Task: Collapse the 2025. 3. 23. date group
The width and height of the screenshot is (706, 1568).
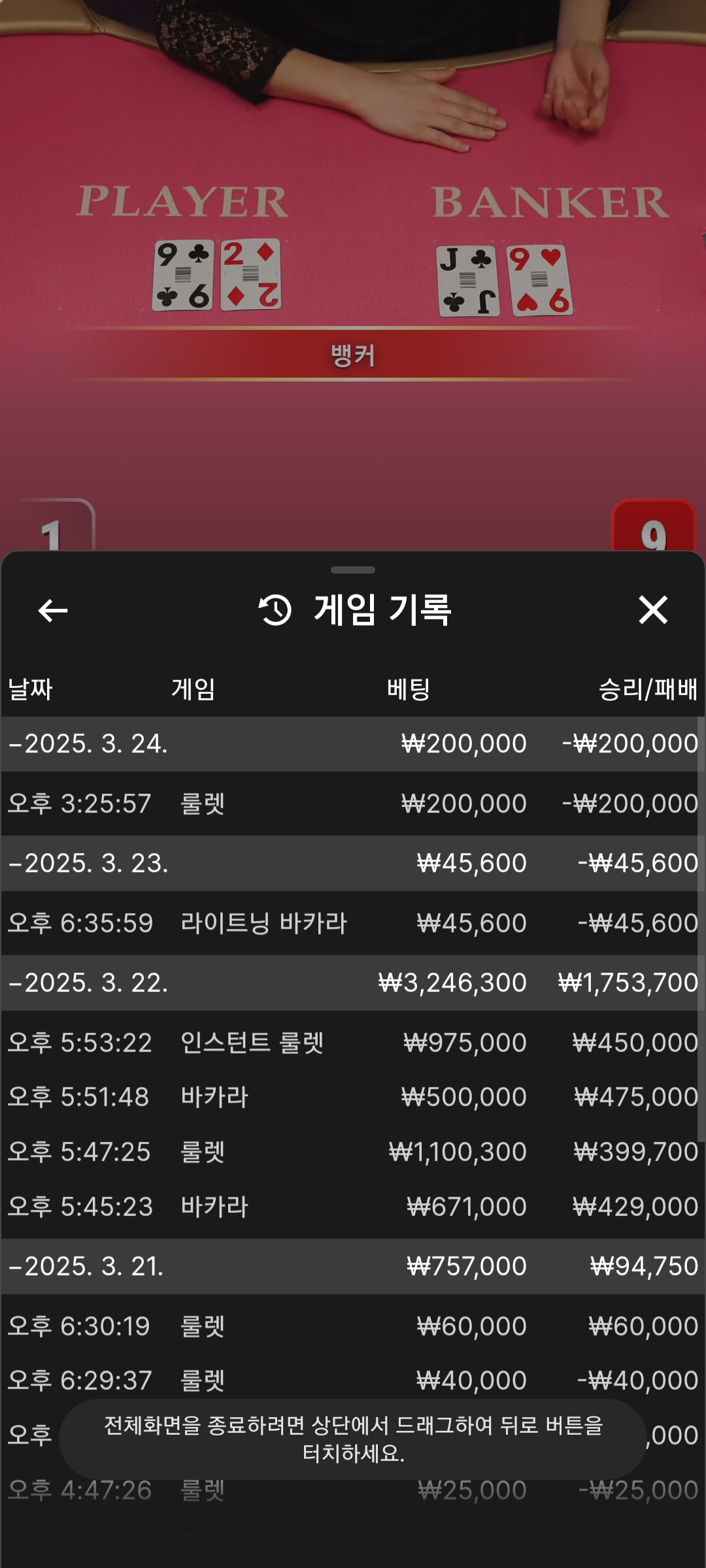Action: [x=353, y=863]
